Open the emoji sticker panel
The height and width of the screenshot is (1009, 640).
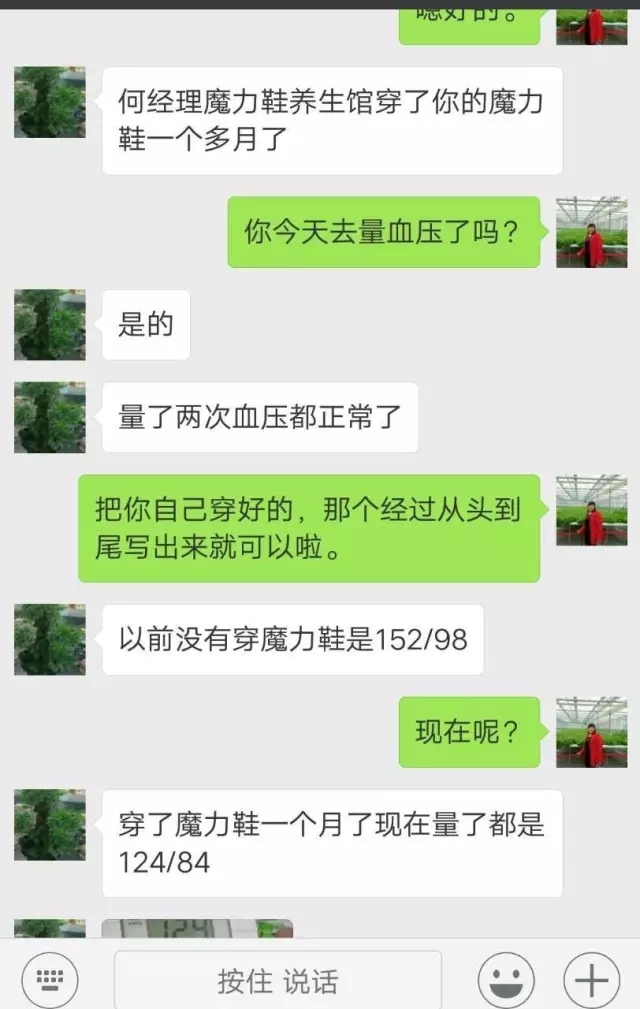click(x=506, y=979)
